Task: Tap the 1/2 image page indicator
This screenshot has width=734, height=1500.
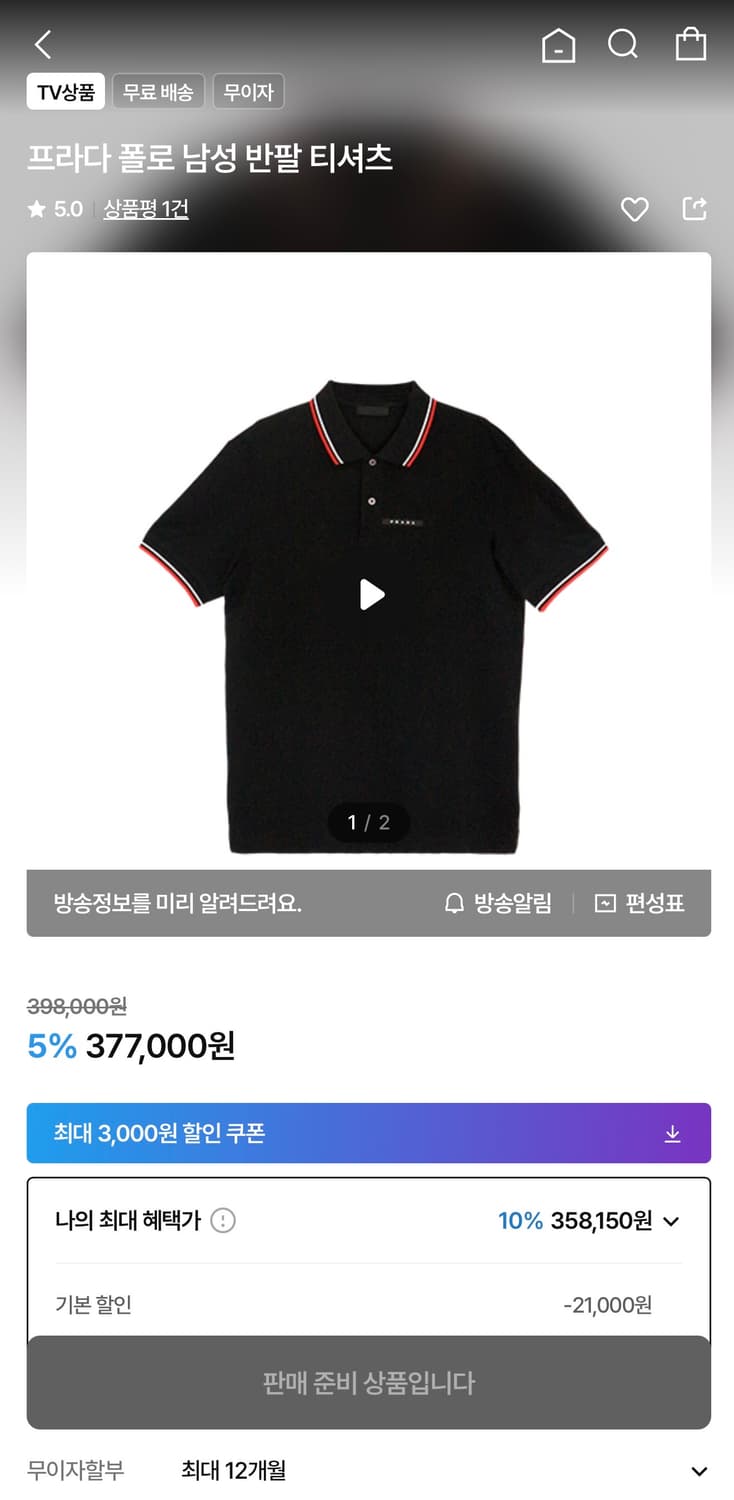Action: coord(368,822)
